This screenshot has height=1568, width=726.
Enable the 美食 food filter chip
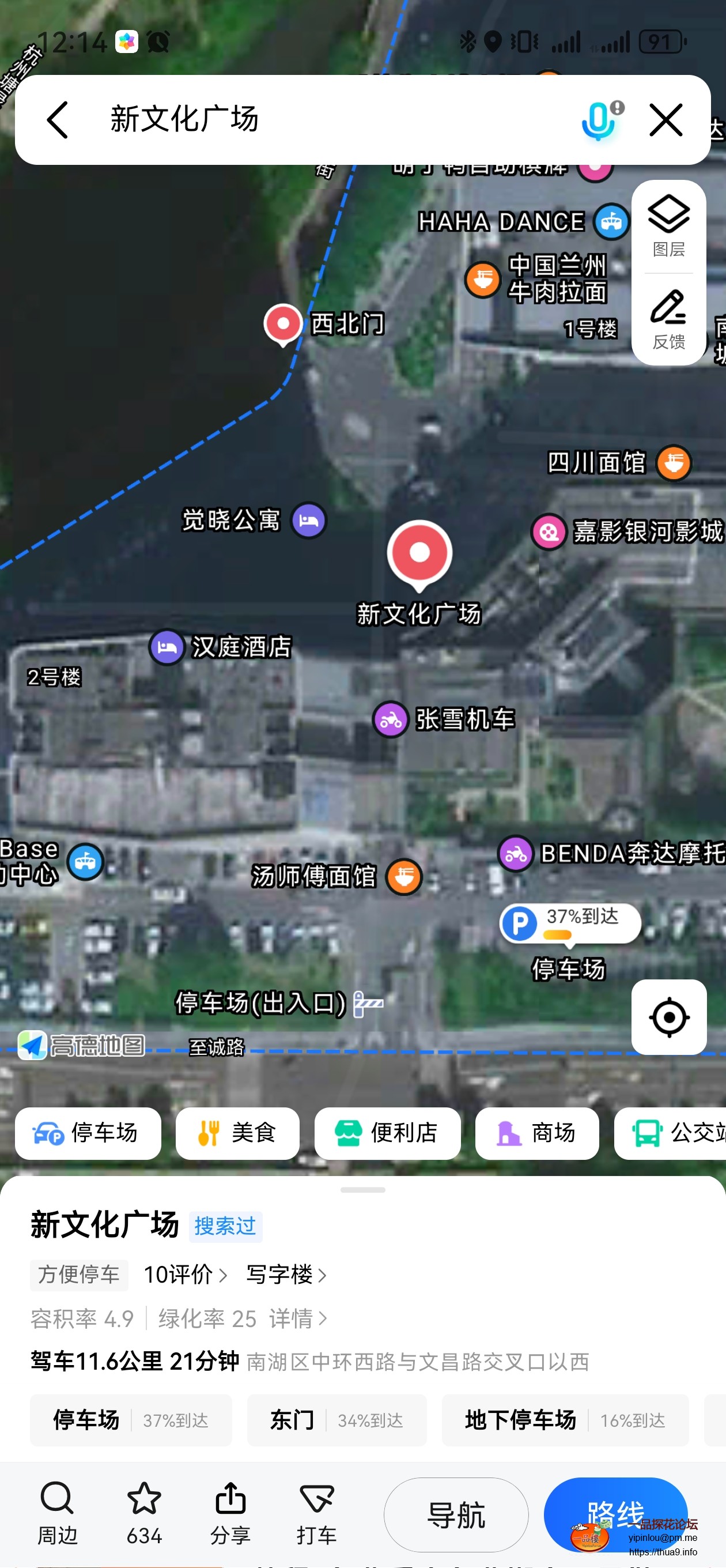point(237,1133)
